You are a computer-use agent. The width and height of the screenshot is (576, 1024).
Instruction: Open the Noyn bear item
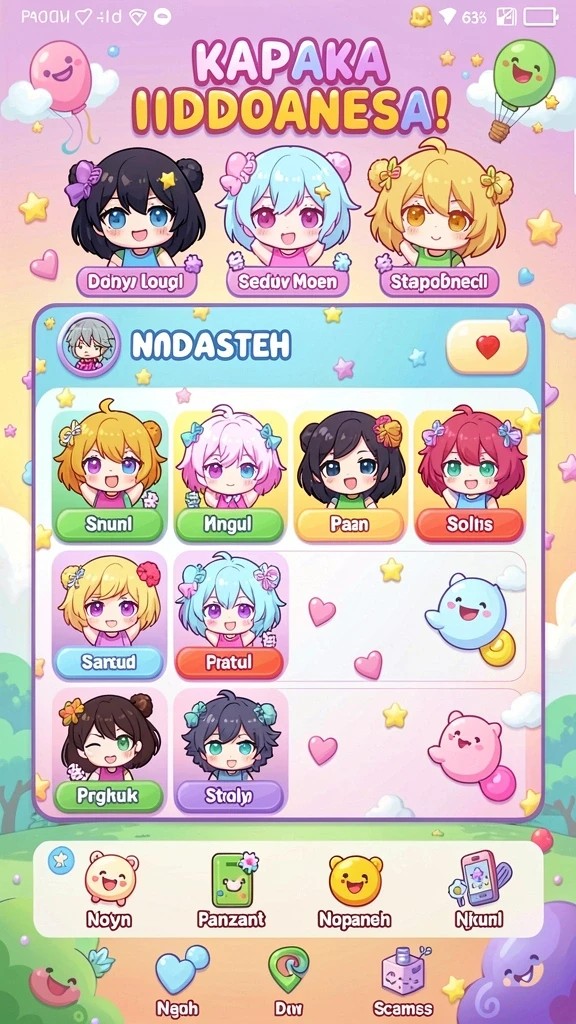click(x=110, y=889)
